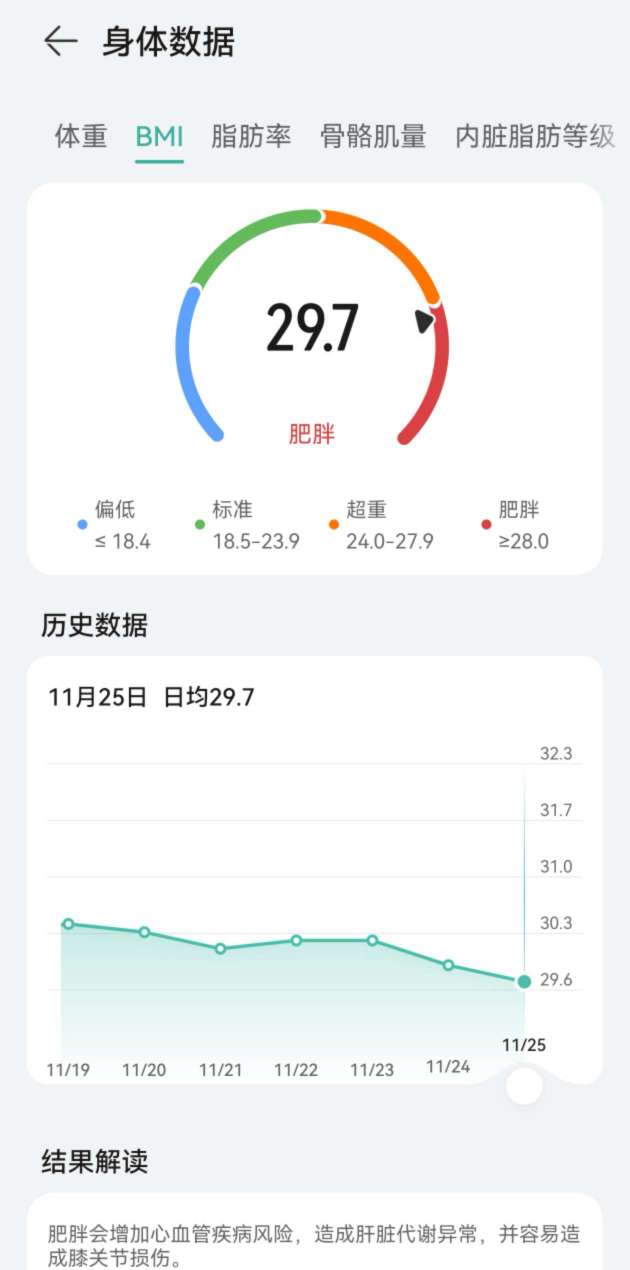Select the 11/22 data point on chart
The height and width of the screenshot is (1270, 630).
(x=296, y=940)
